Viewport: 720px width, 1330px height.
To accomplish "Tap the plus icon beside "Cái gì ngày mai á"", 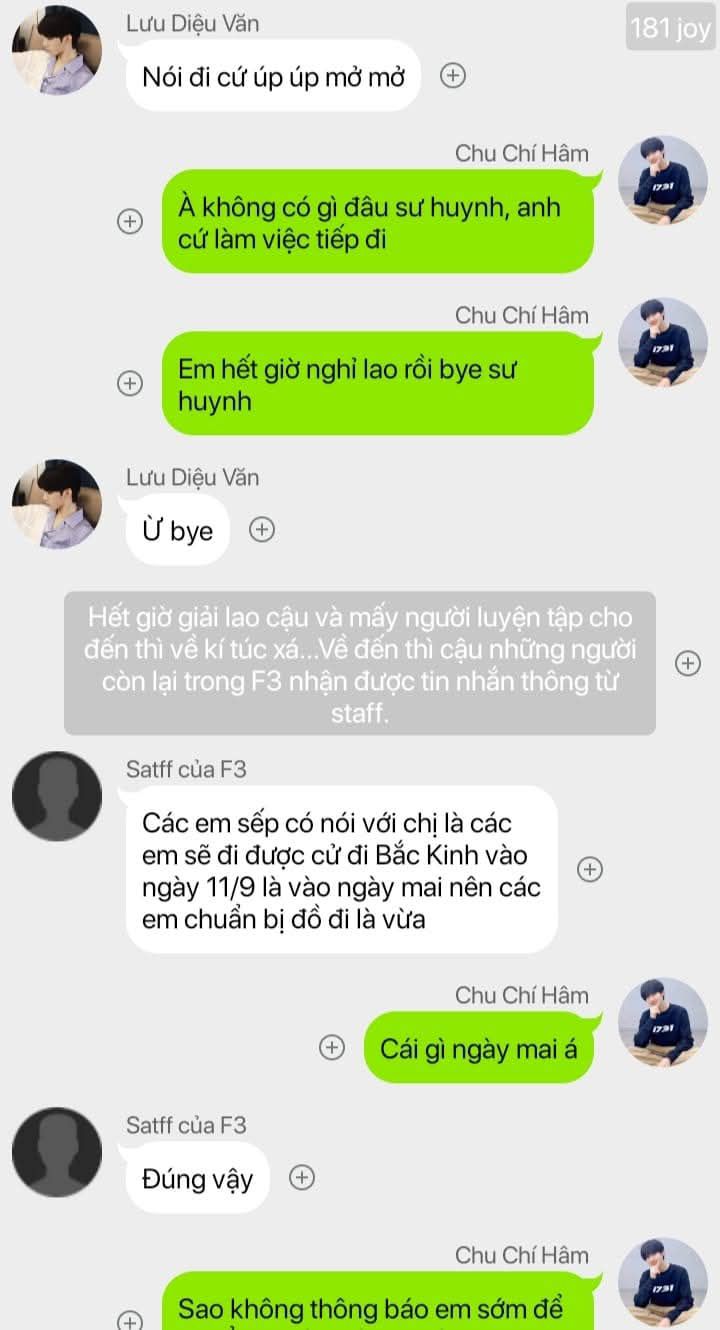I will 331,1047.
